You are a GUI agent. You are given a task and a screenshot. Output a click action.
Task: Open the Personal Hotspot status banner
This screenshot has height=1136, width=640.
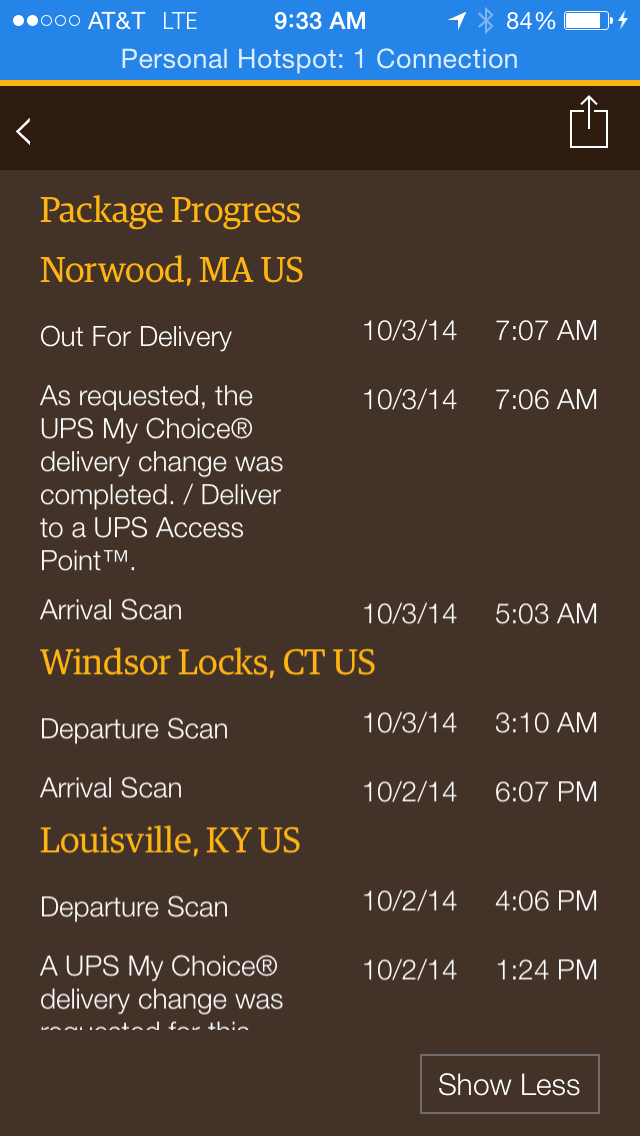[320, 59]
